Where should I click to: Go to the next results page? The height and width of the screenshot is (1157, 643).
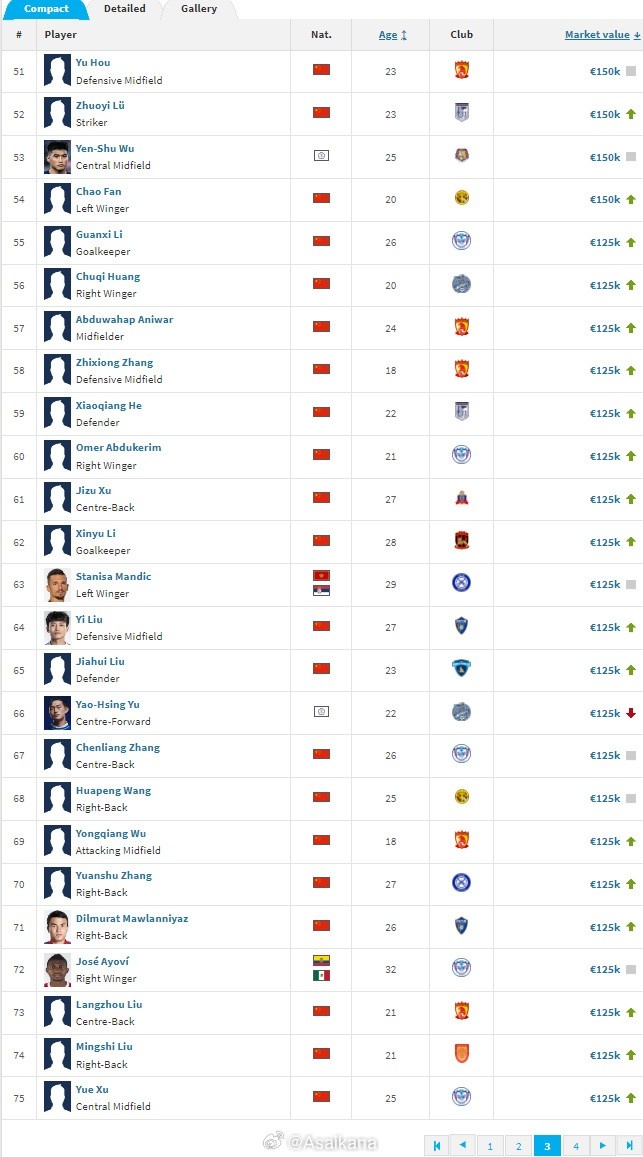point(602,1146)
